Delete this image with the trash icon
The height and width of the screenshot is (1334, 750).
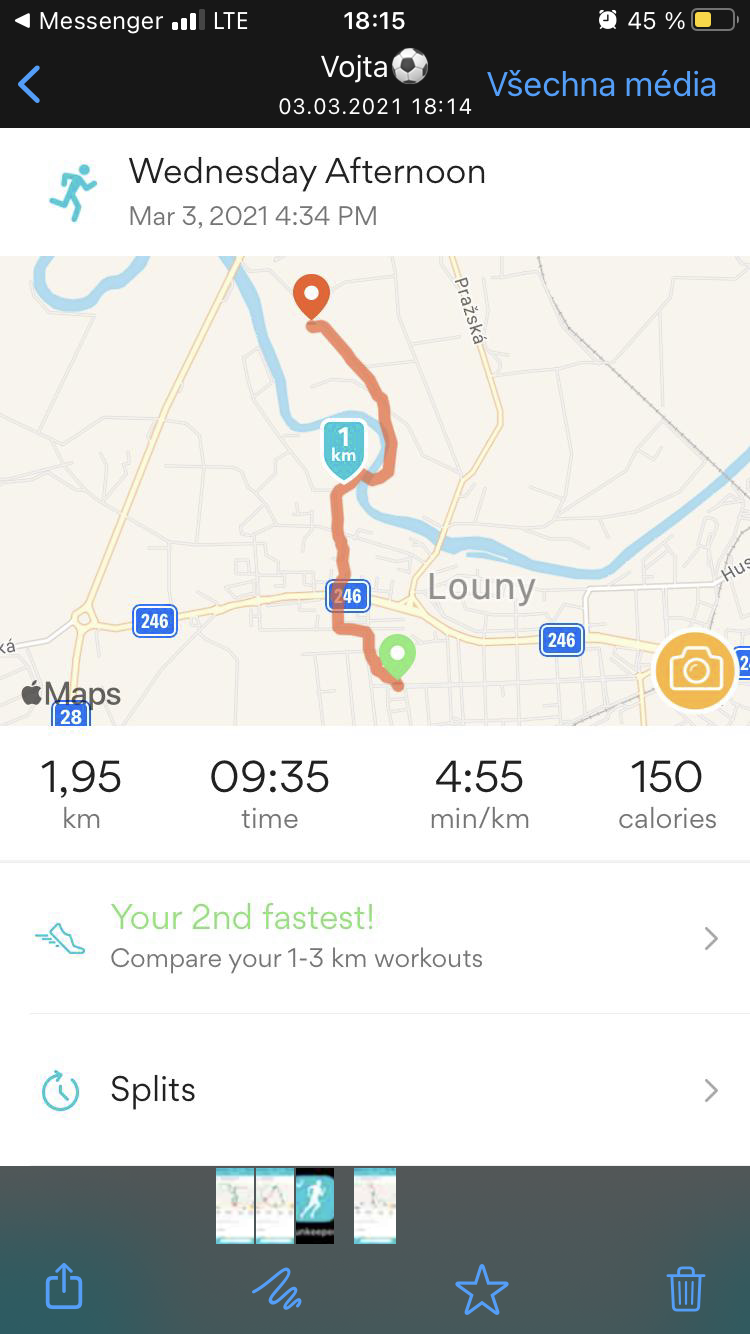(x=686, y=1288)
